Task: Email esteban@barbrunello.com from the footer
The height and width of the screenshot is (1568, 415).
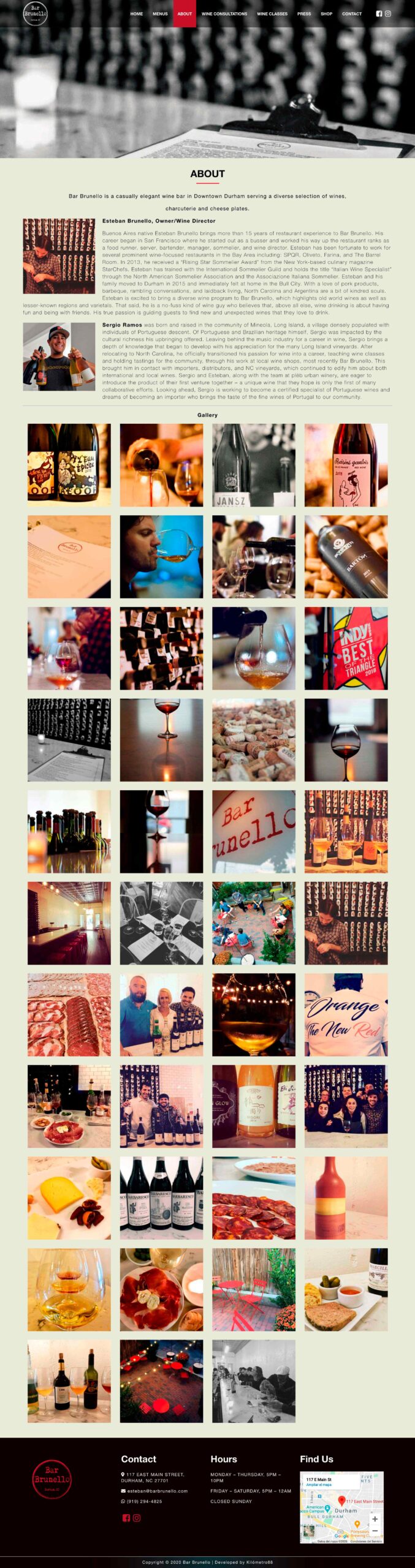Action: coord(158,1491)
